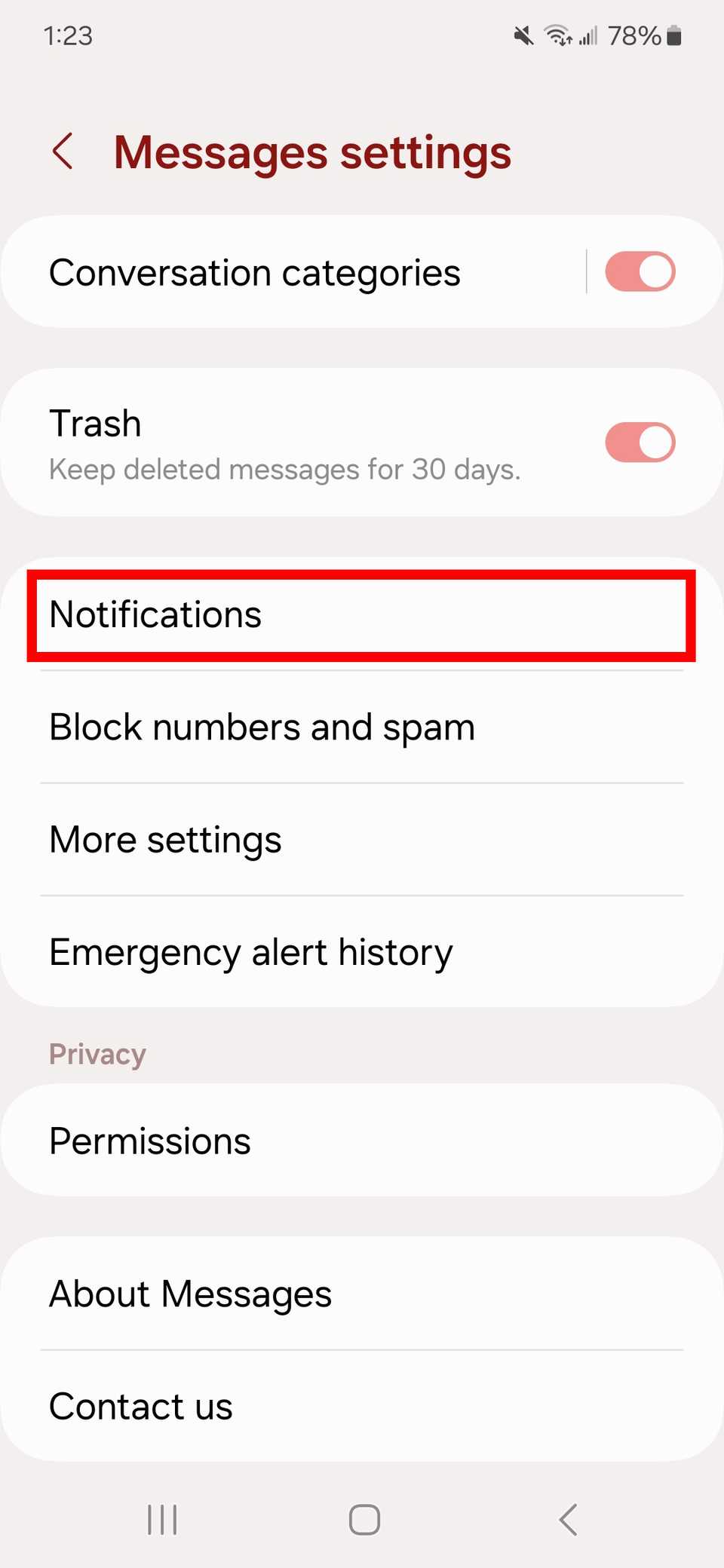Disable the Conversation categories toggle
Screen dimensions: 724x1568
click(640, 271)
